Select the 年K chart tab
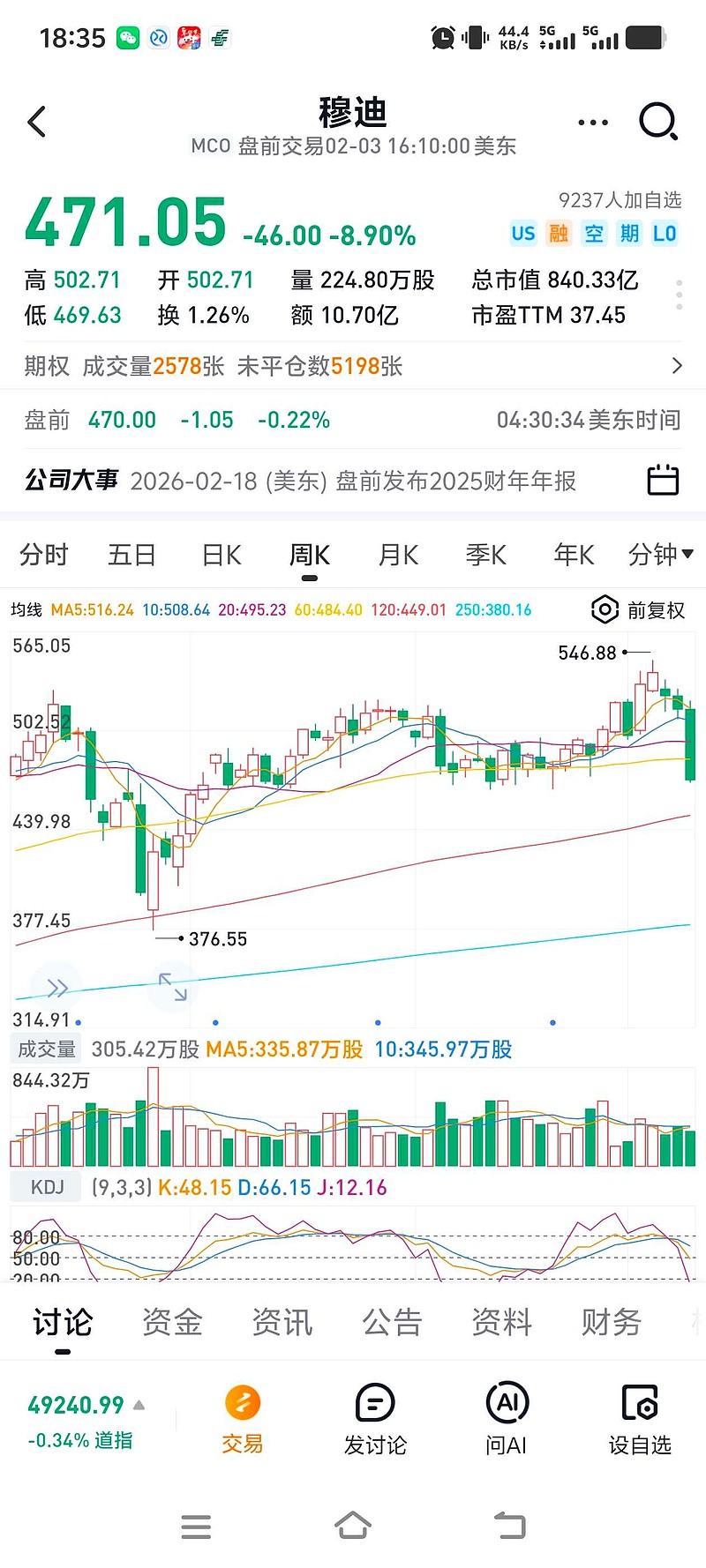The height and width of the screenshot is (1568, 706). pyautogui.click(x=574, y=555)
